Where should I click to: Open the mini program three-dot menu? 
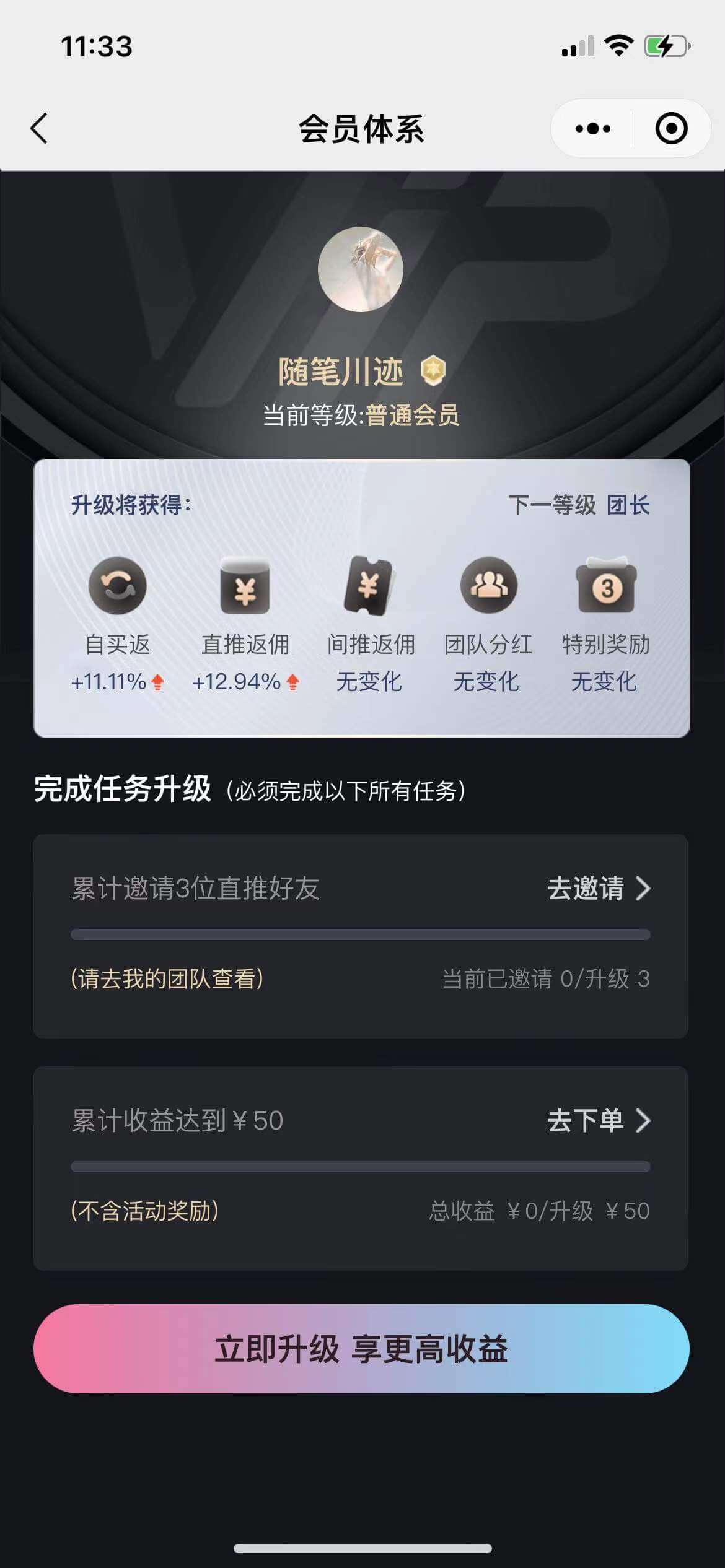point(592,129)
